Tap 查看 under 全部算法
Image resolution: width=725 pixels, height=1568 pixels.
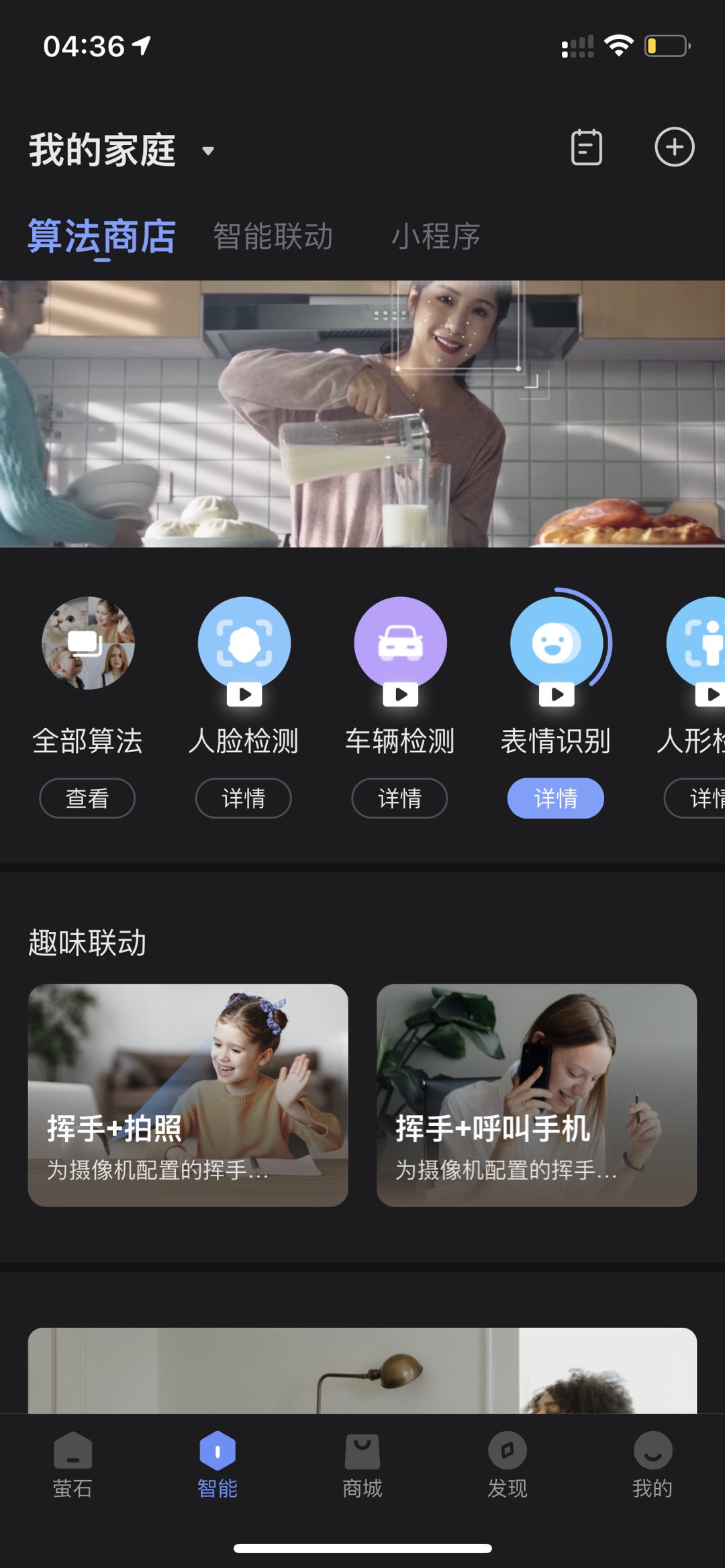(x=87, y=798)
